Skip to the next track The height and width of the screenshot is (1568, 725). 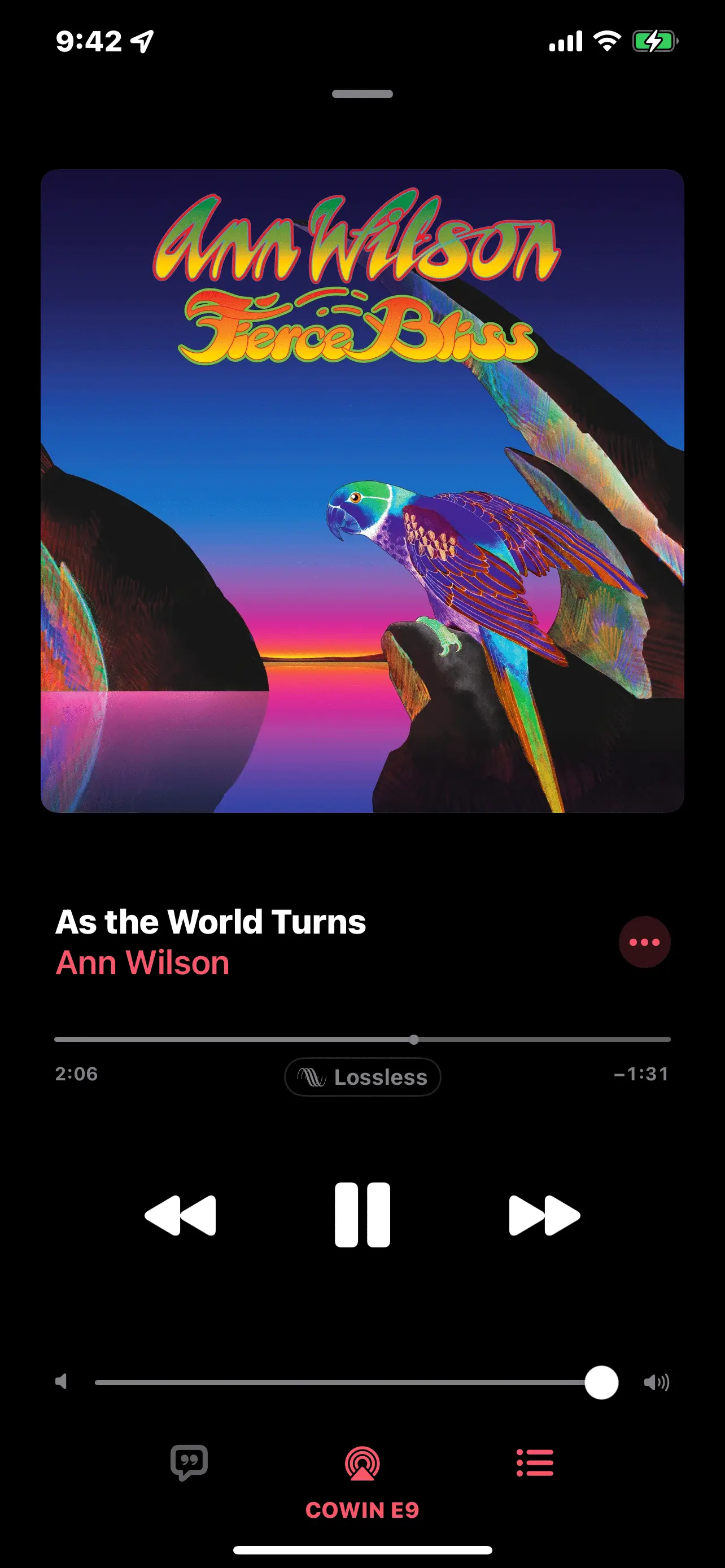tap(544, 1215)
